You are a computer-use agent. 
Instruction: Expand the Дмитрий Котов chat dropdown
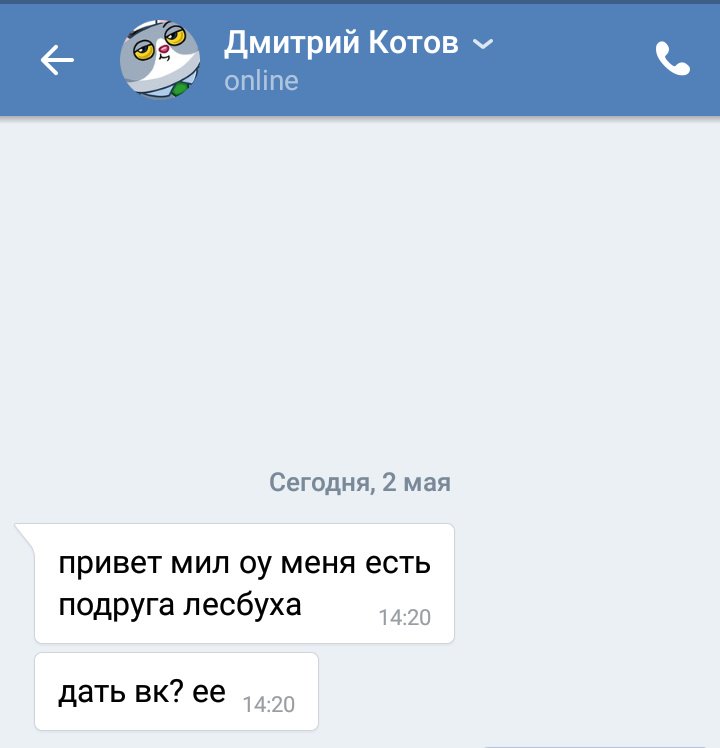tap(482, 44)
